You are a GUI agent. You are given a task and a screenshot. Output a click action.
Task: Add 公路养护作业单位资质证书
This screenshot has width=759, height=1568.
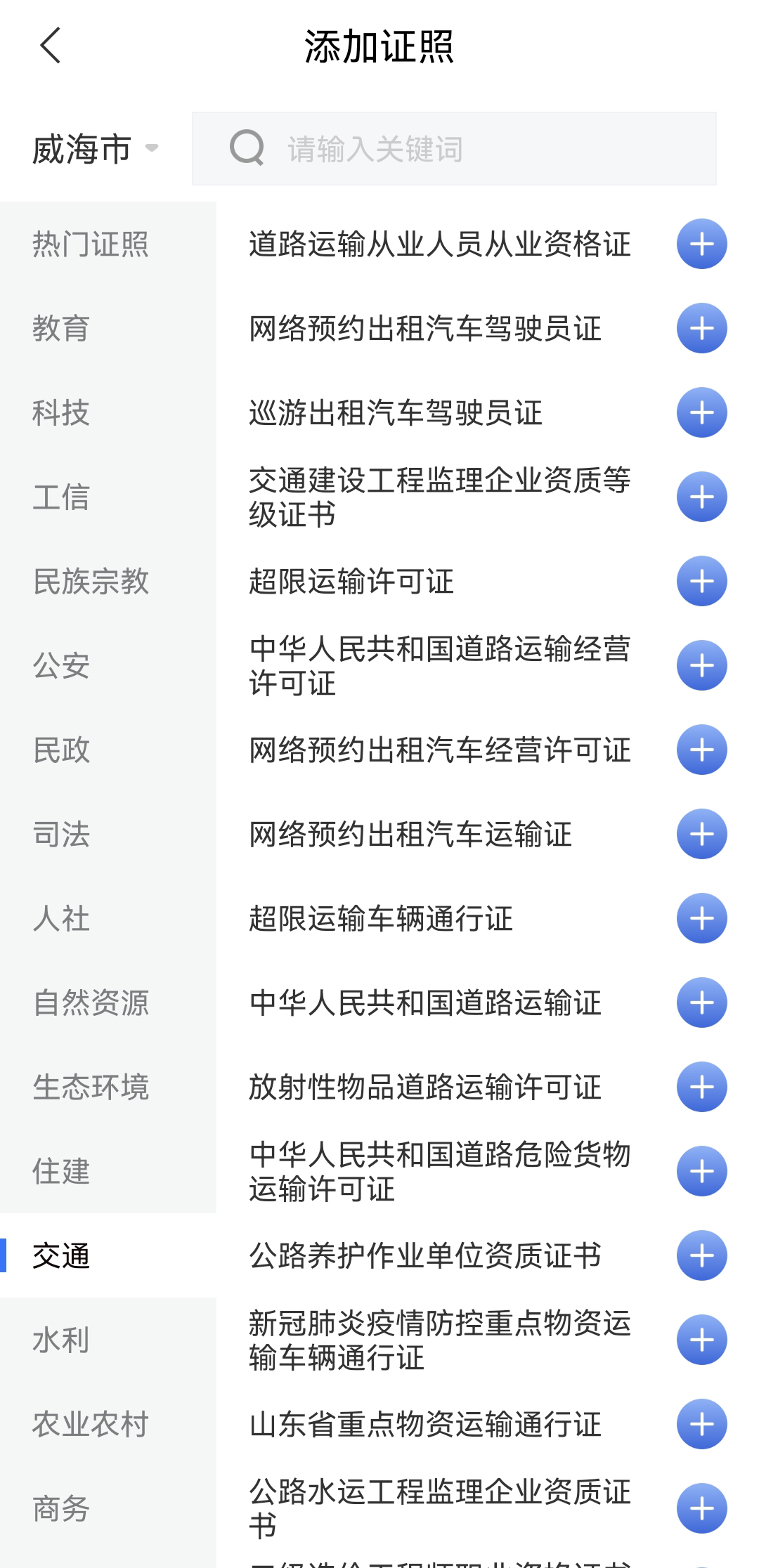[701, 1255]
